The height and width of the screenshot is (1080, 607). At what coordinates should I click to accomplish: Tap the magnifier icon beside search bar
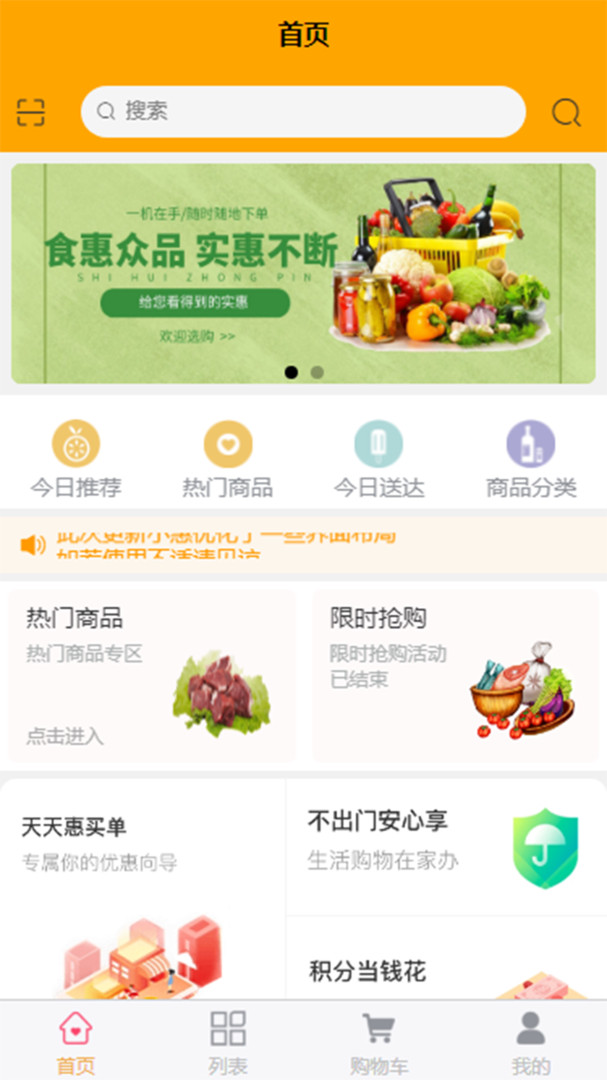(x=566, y=113)
